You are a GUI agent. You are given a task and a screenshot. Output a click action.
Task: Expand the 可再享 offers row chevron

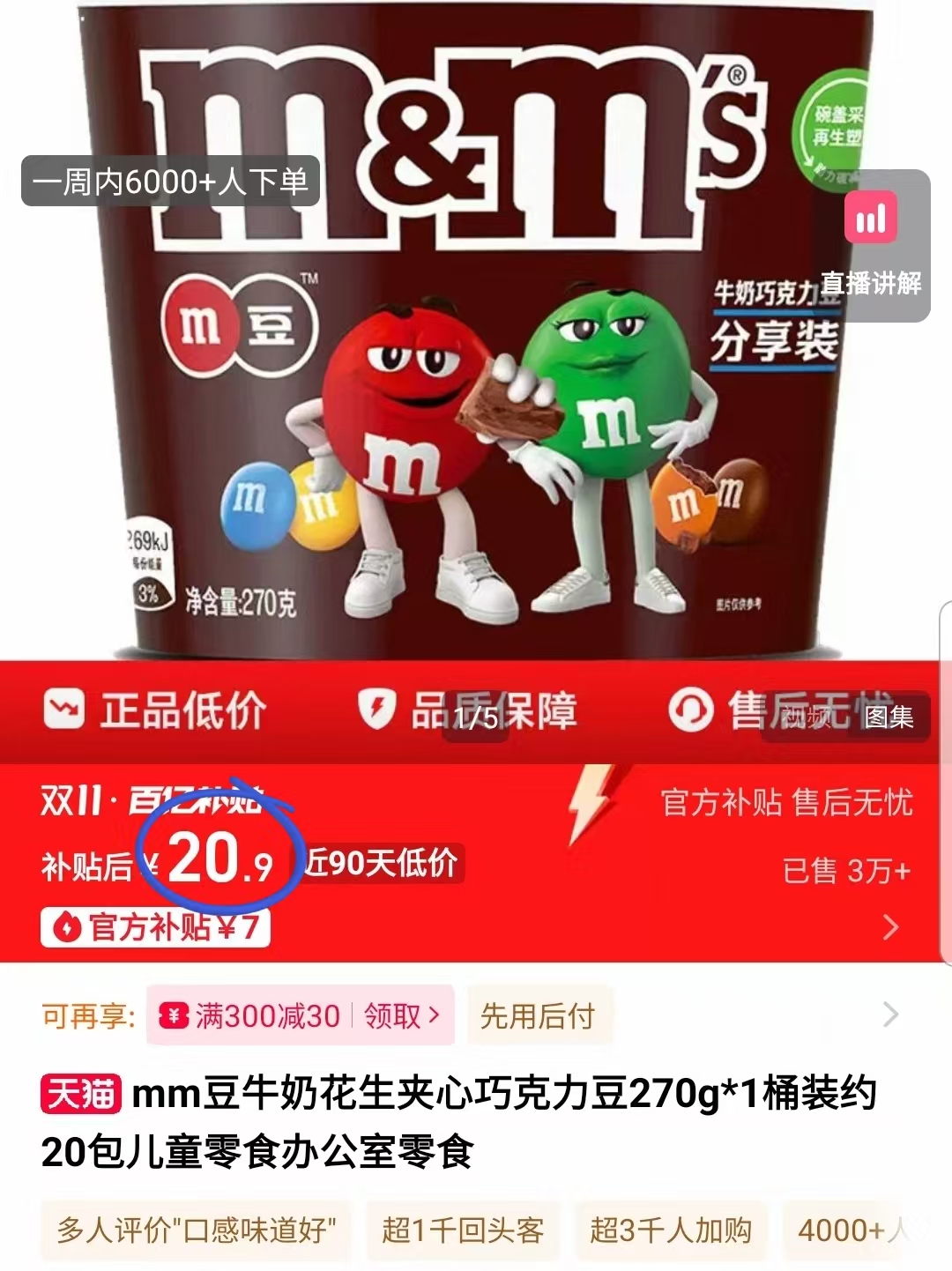coord(890,1015)
